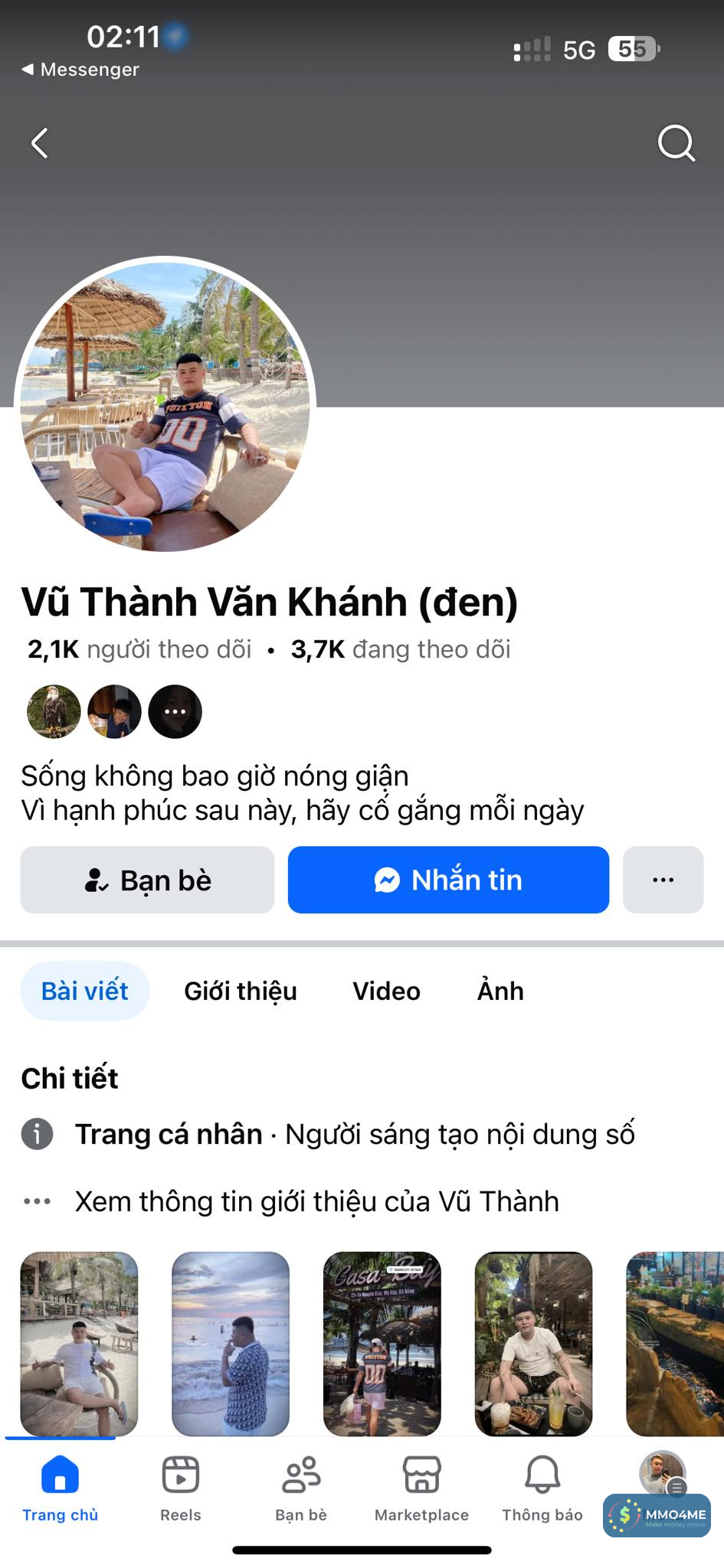Switch to the Giới thiệu tab
The image size is (724, 1568).
point(240,991)
